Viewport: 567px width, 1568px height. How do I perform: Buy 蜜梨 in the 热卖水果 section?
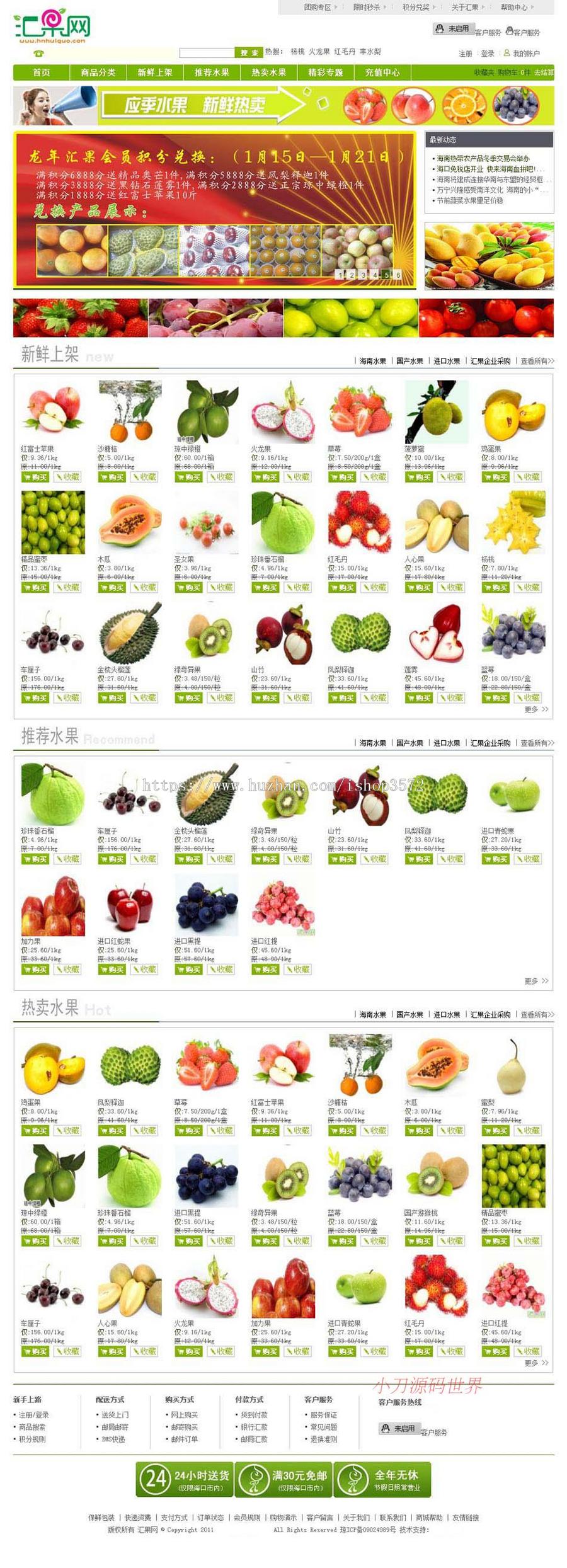[495, 1130]
